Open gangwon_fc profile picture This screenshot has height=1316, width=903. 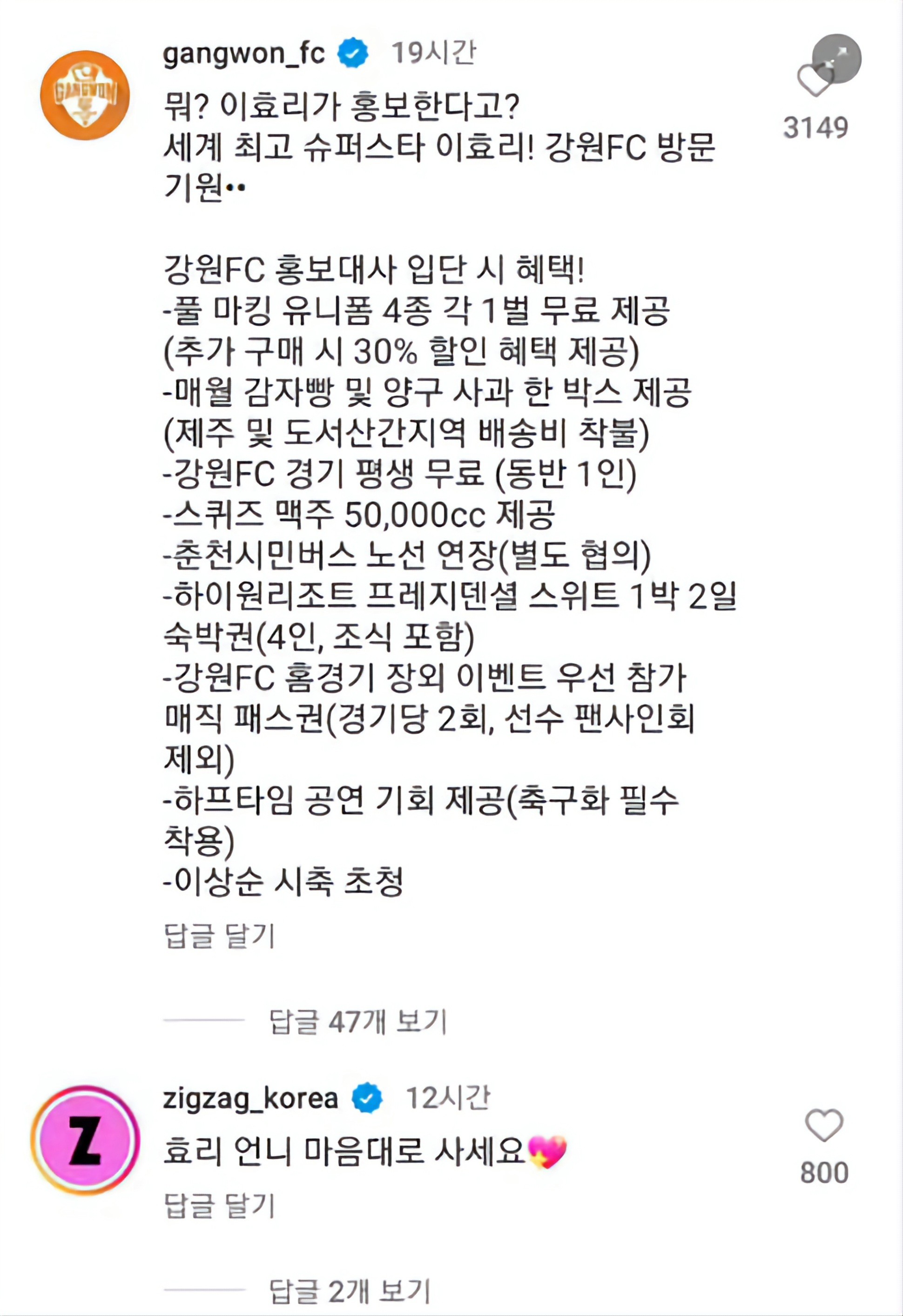click(85, 95)
